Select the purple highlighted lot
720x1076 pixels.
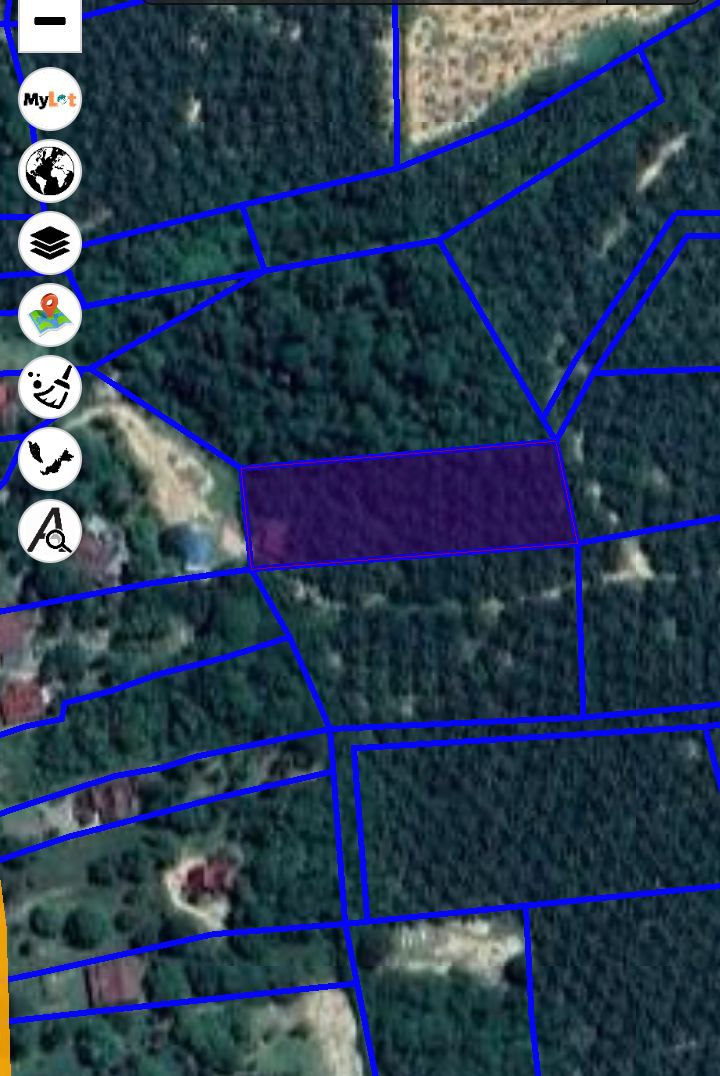pyautogui.click(x=410, y=503)
